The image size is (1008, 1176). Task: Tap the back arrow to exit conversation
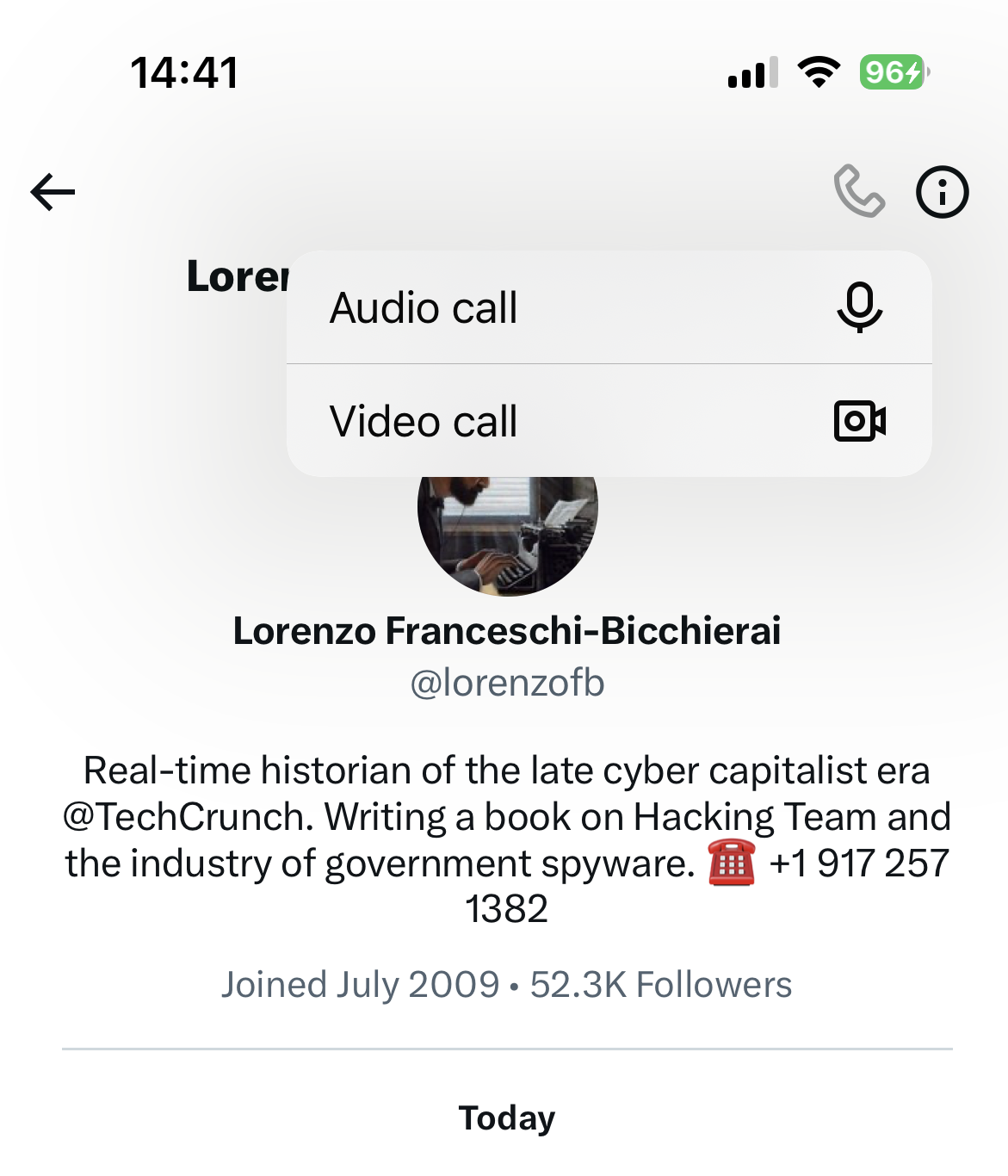[x=53, y=191]
